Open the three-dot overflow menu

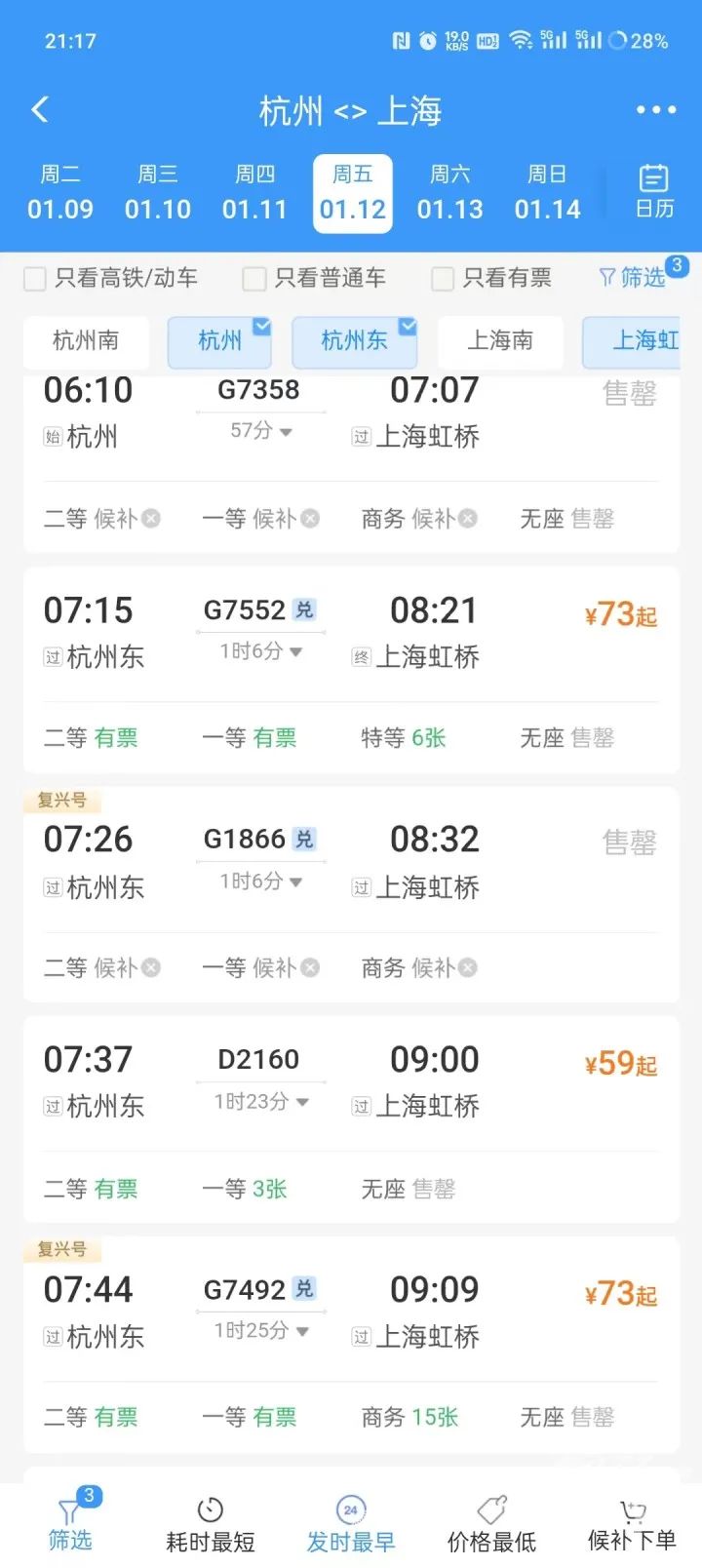tap(655, 110)
